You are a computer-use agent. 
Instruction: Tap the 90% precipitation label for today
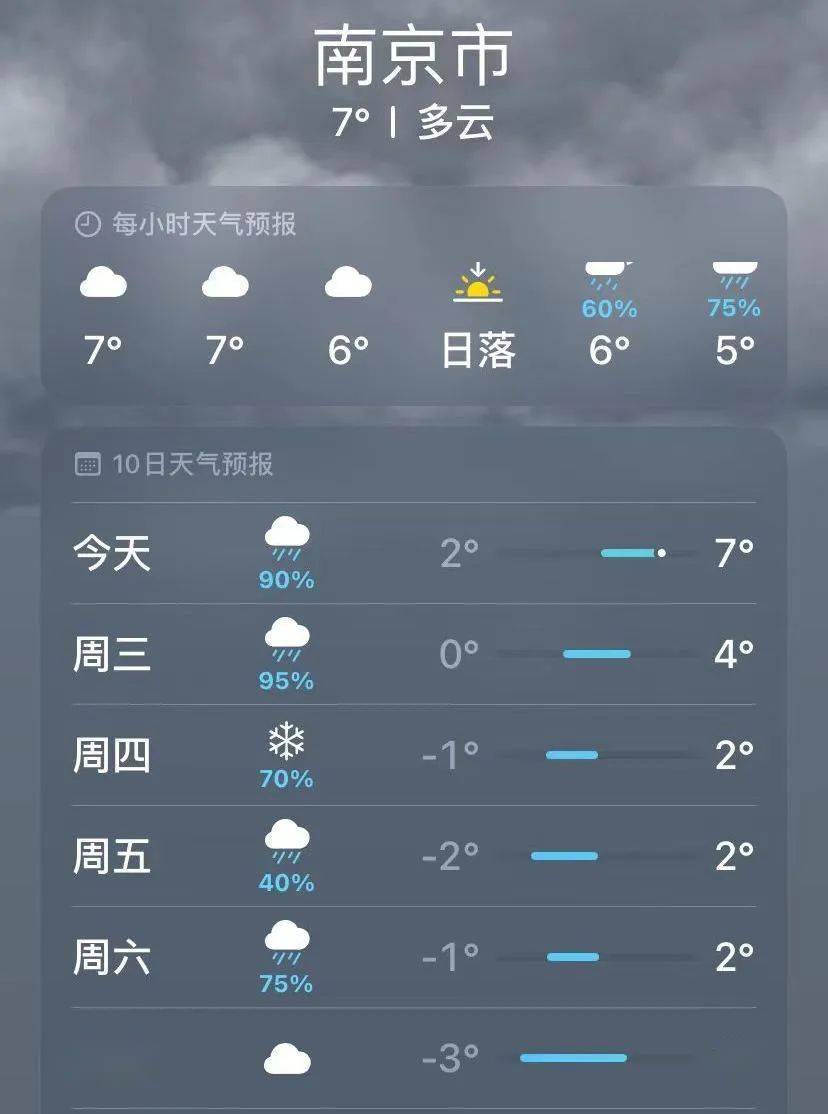click(x=286, y=578)
